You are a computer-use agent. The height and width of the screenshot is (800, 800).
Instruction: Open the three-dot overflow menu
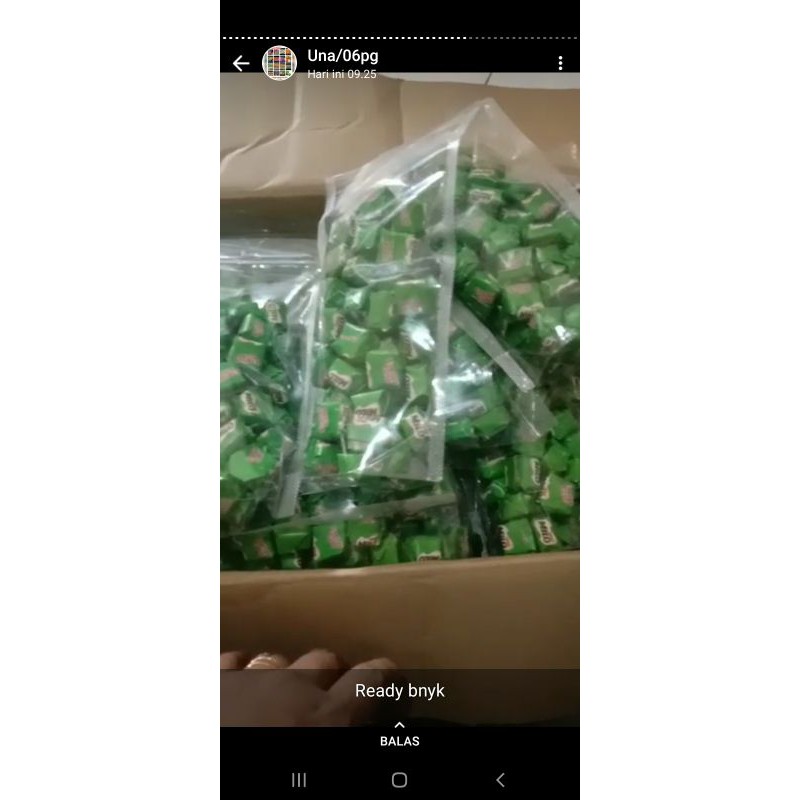point(560,63)
